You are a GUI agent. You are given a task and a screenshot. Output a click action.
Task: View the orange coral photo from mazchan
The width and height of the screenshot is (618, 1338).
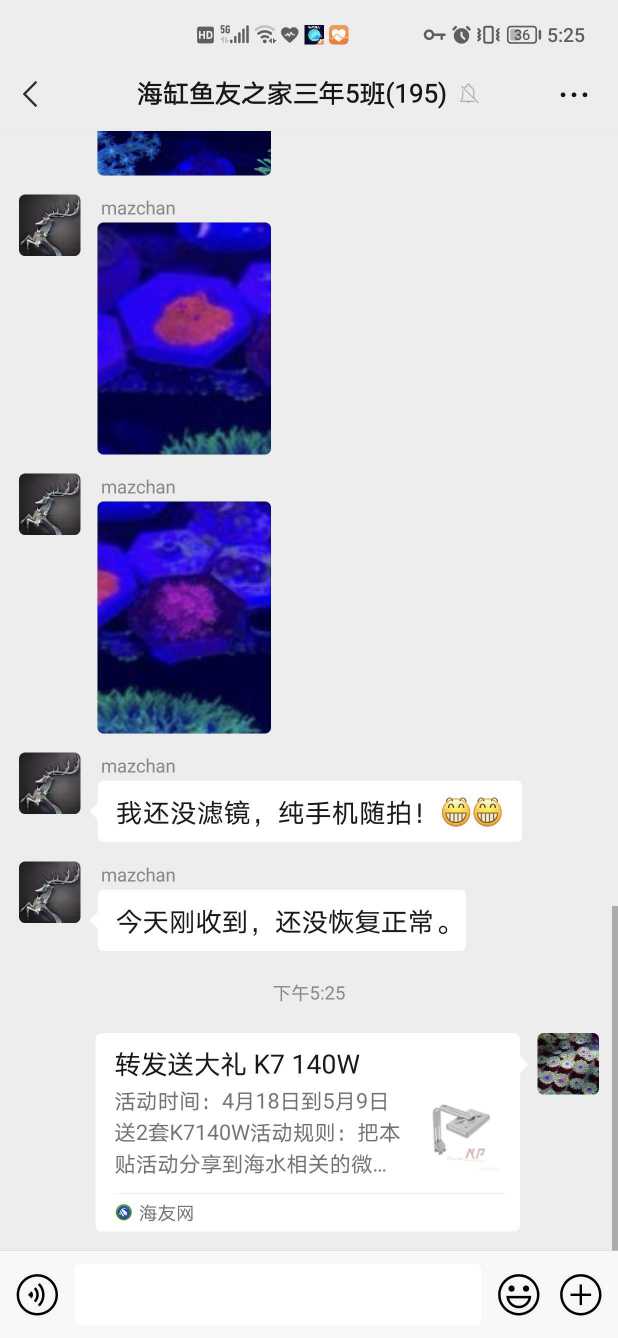pyautogui.click(x=184, y=338)
